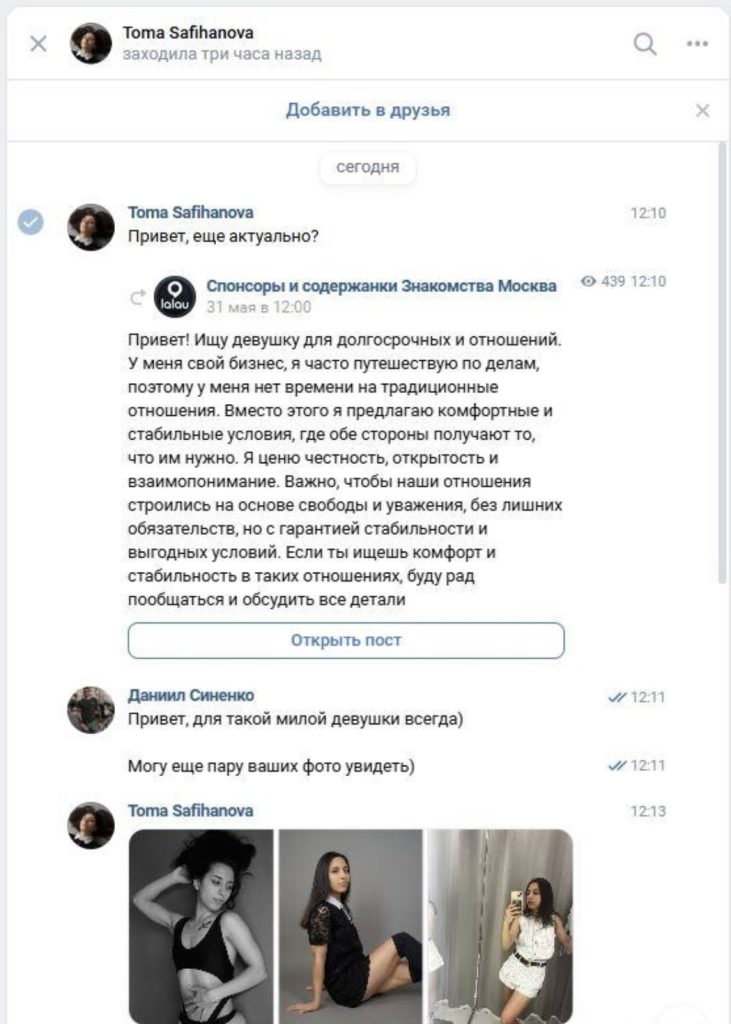
Task: Open Даниил Синенко's profile name
Action: click(191, 695)
